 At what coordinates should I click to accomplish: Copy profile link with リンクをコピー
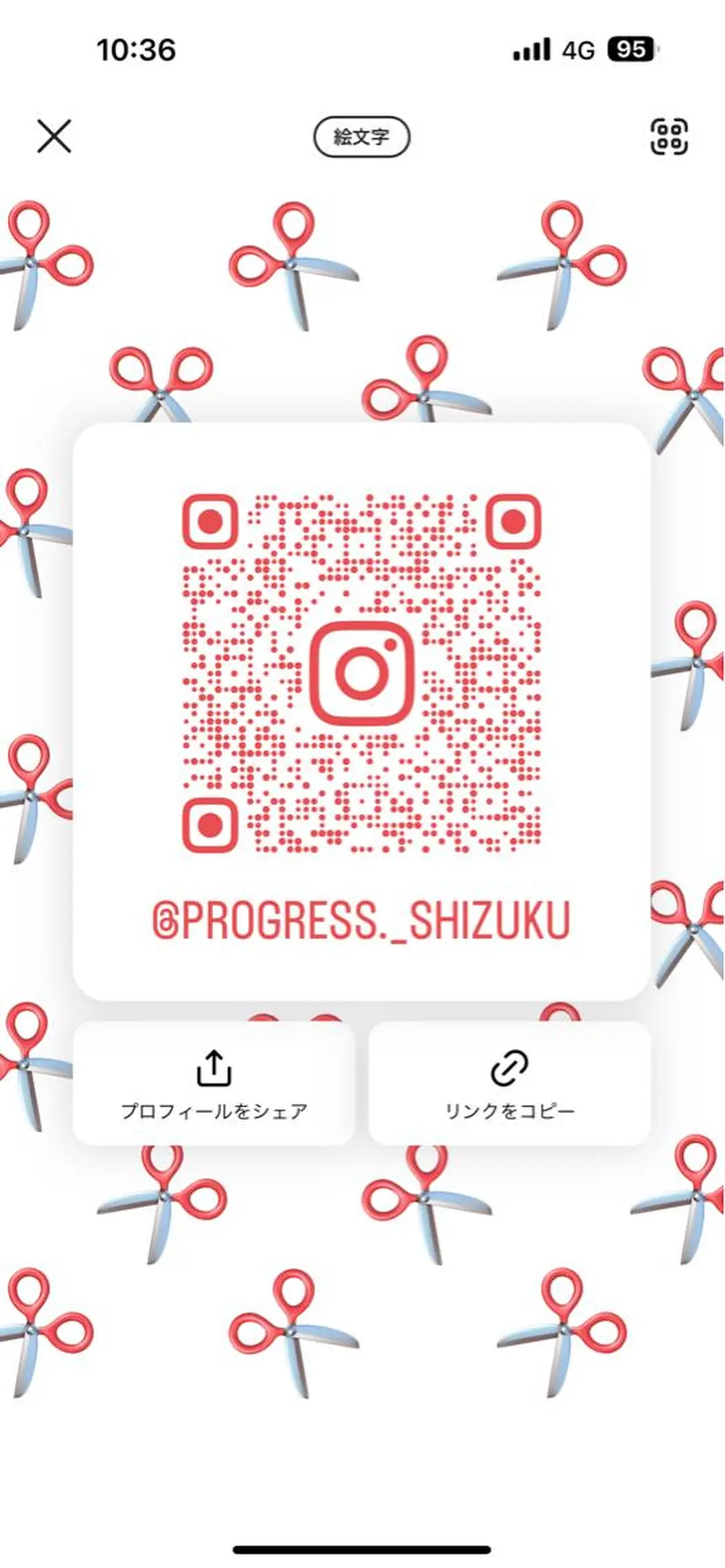tap(510, 1084)
